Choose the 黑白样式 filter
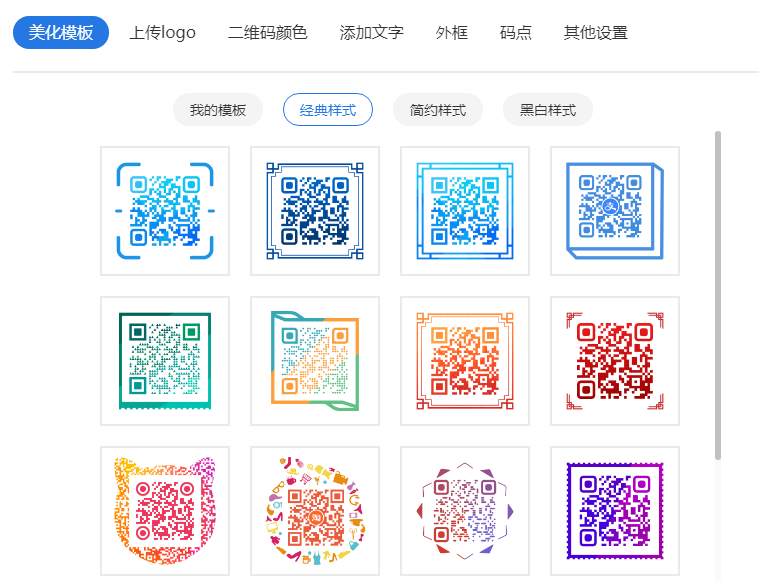The width and height of the screenshot is (759, 587). click(548, 110)
